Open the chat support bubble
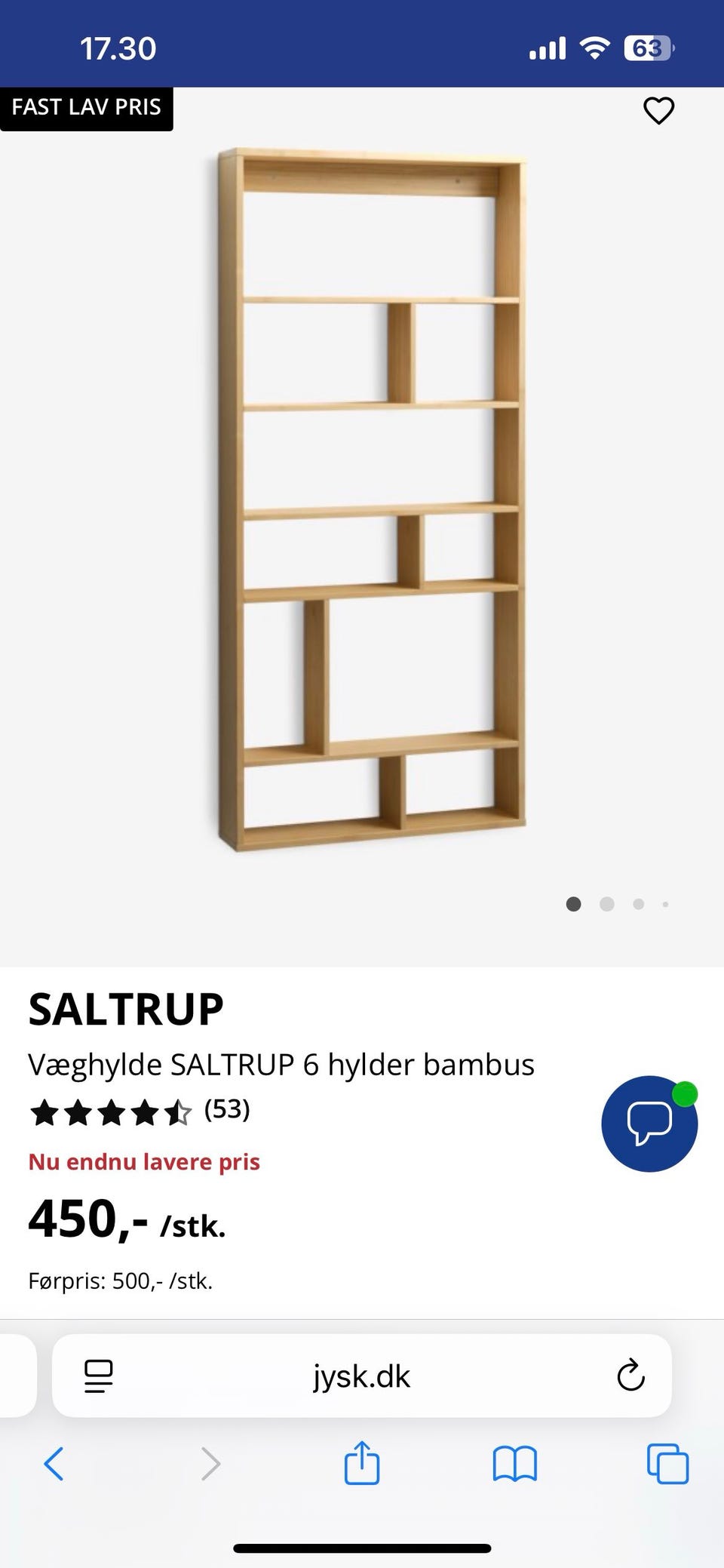724x1568 pixels. [649, 1124]
